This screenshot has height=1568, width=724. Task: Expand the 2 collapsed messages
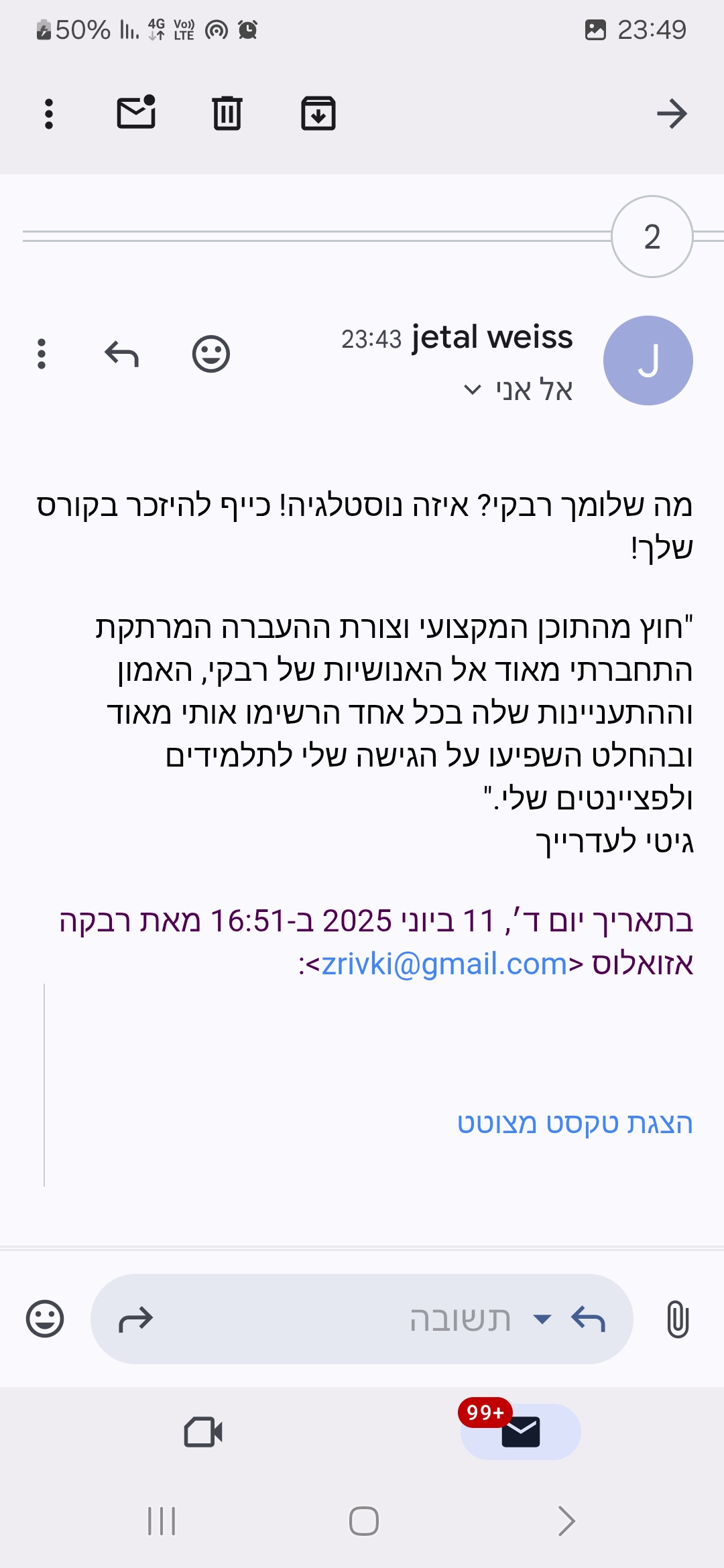coord(652,237)
